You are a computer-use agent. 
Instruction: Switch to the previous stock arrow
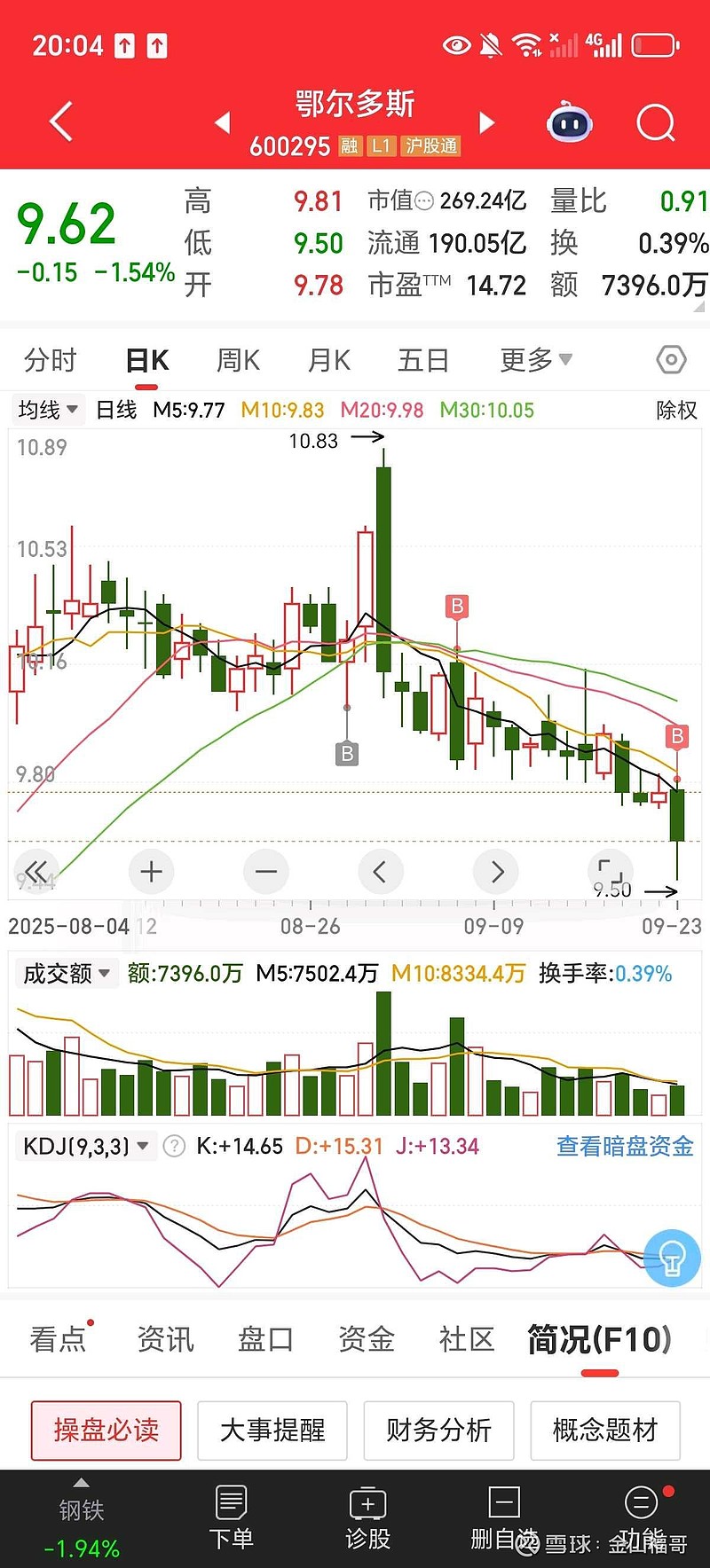[x=223, y=122]
